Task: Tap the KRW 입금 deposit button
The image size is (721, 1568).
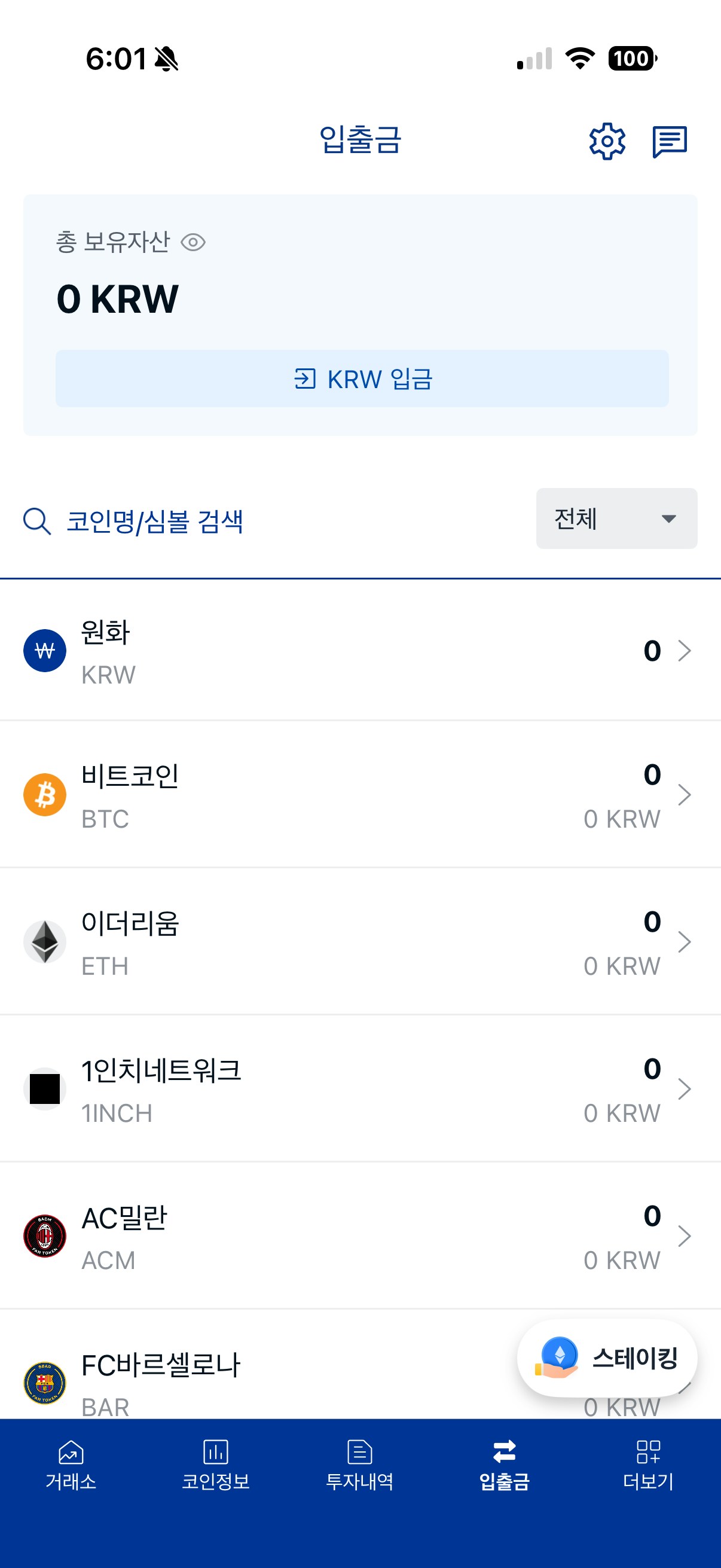Action: (x=362, y=379)
